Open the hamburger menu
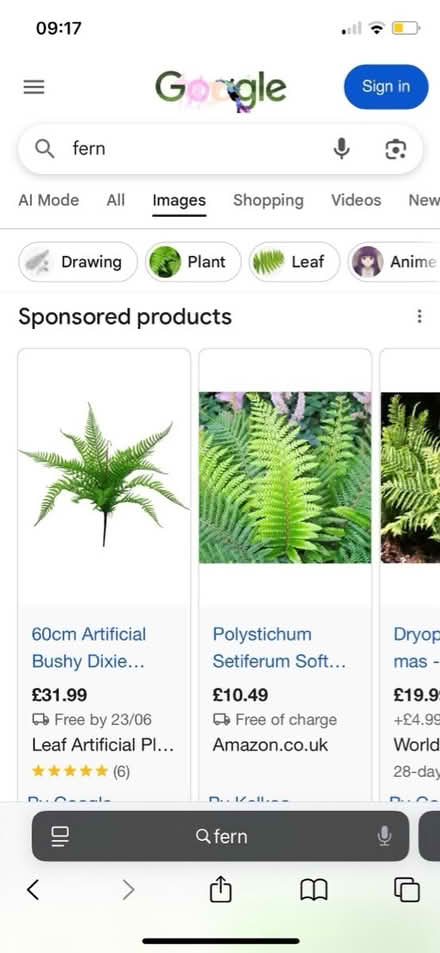 click(x=34, y=88)
